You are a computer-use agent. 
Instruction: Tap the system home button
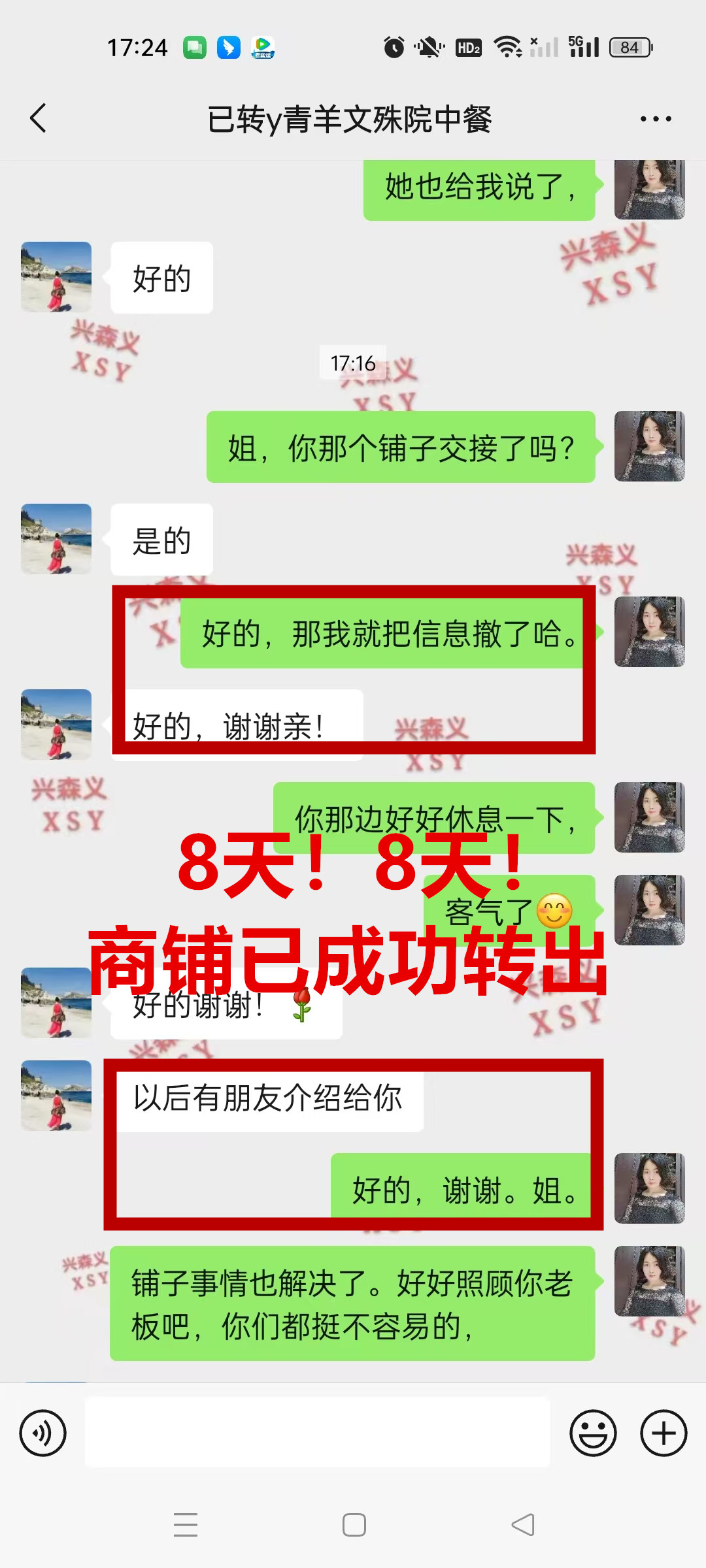click(x=354, y=1525)
